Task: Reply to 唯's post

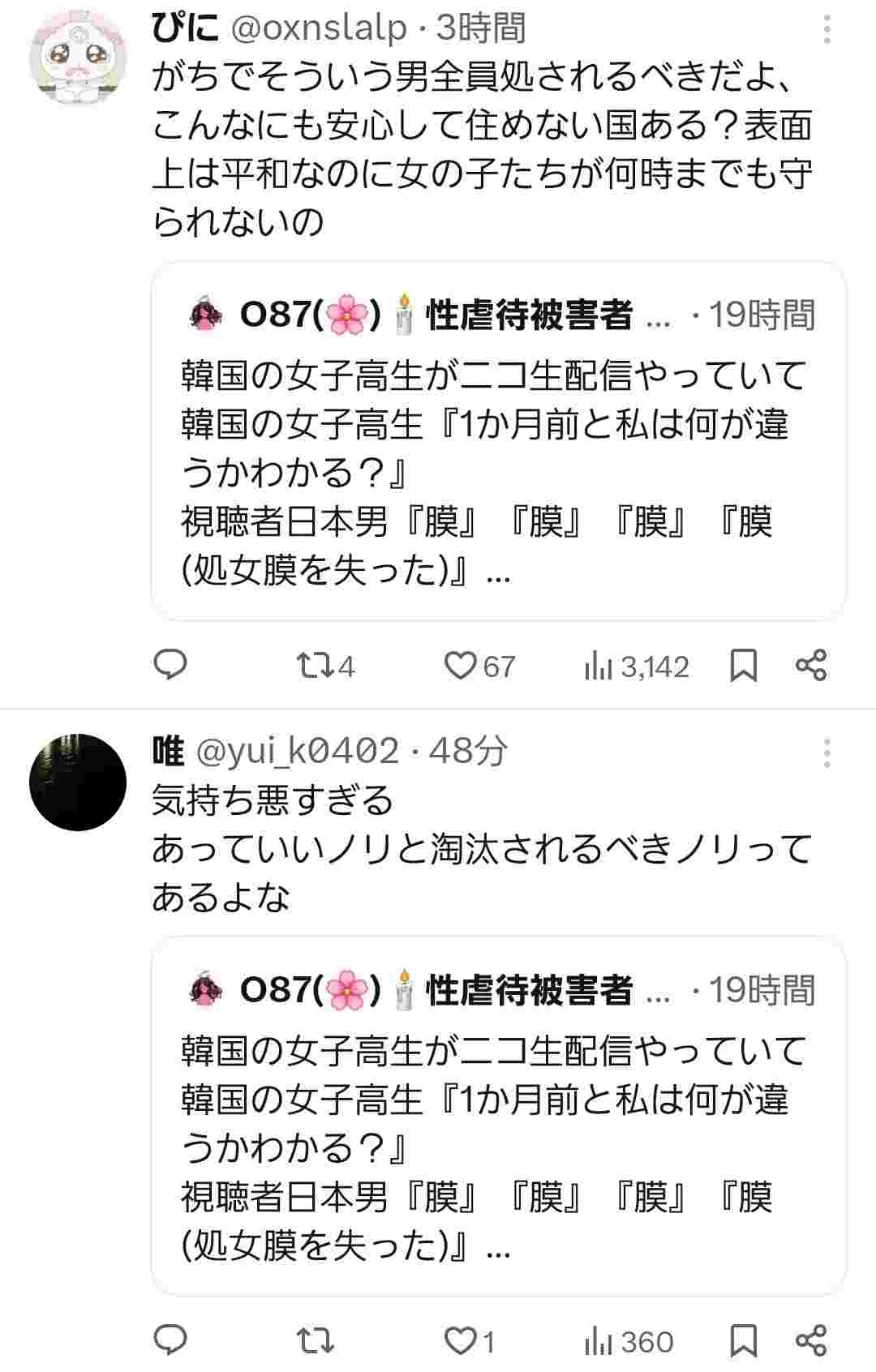Action: pos(170,1340)
